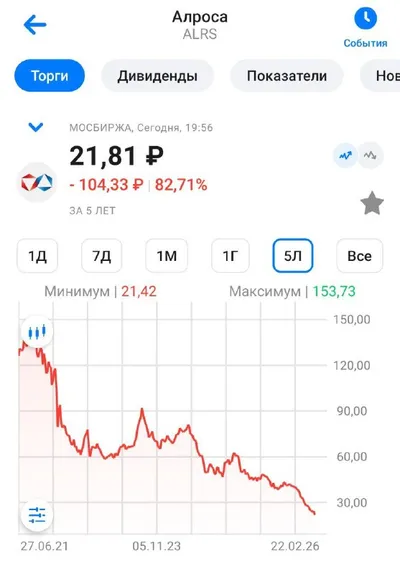The width and height of the screenshot is (400, 575).
Task: Switch chart to candlestick view
Action: pyautogui.click(x=37, y=332)
